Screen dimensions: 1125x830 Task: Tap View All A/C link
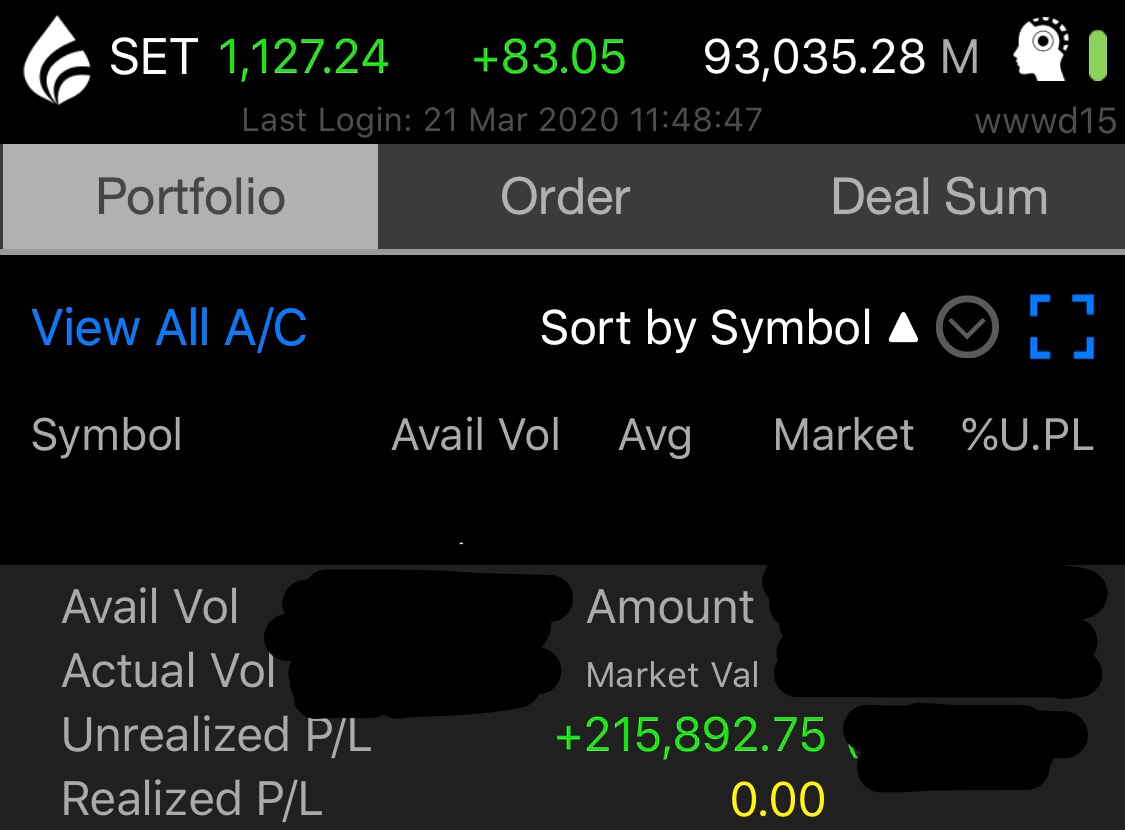169,328
